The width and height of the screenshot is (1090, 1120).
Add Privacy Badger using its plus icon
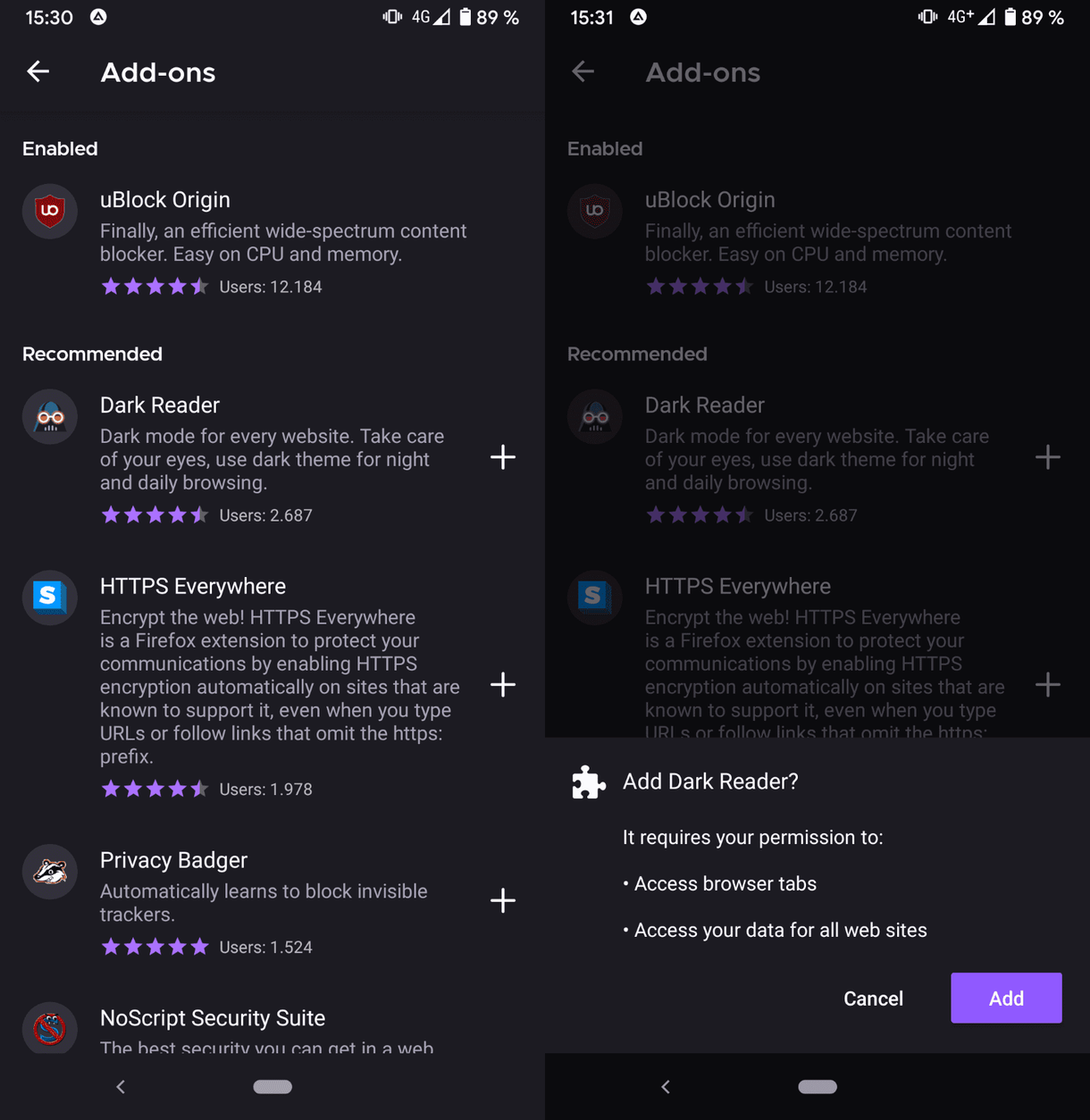coord(503,900)
